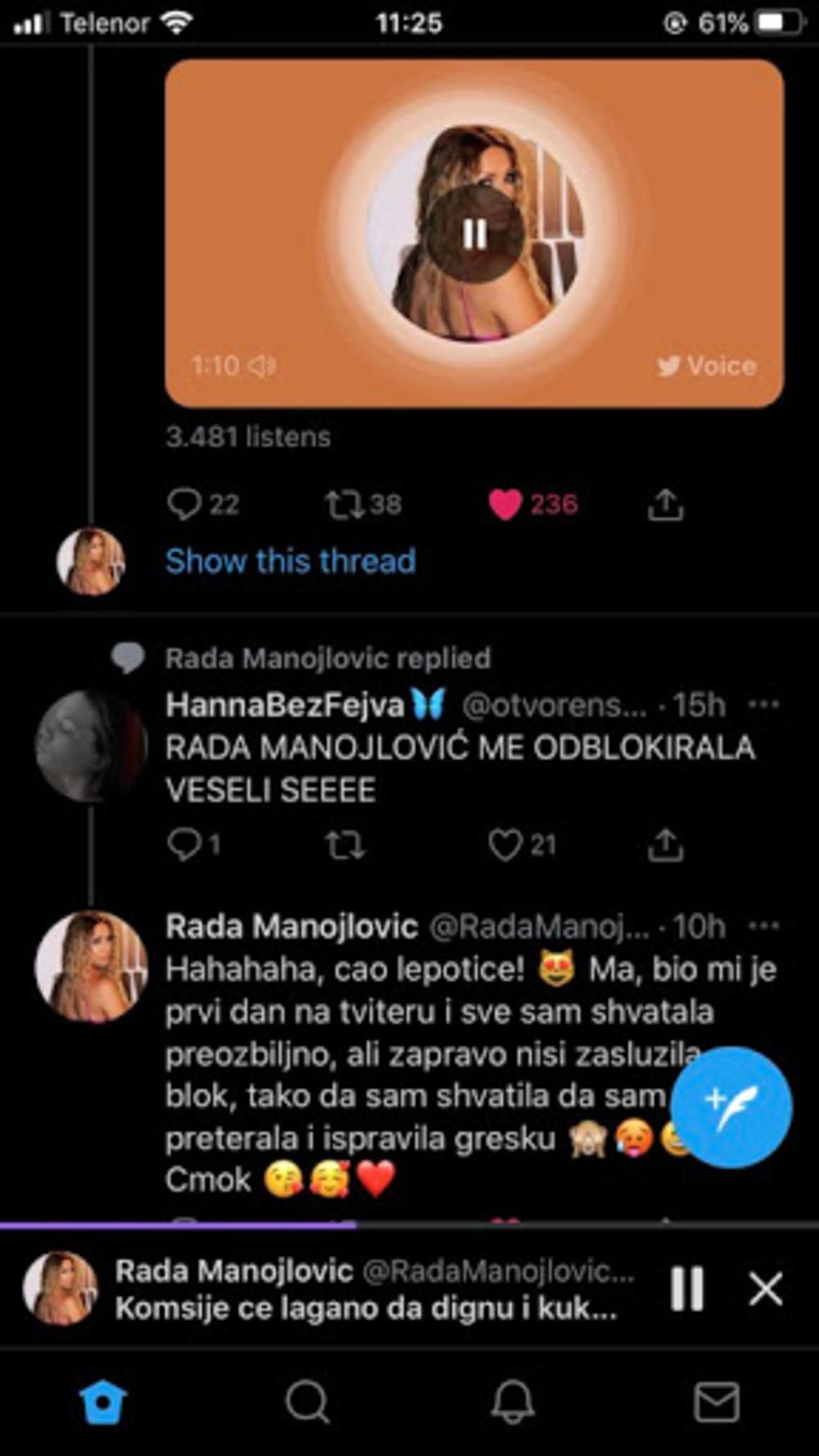819x1456 pixels.
Task: Share the voice tweet
Action: click(x=665, y=504)
